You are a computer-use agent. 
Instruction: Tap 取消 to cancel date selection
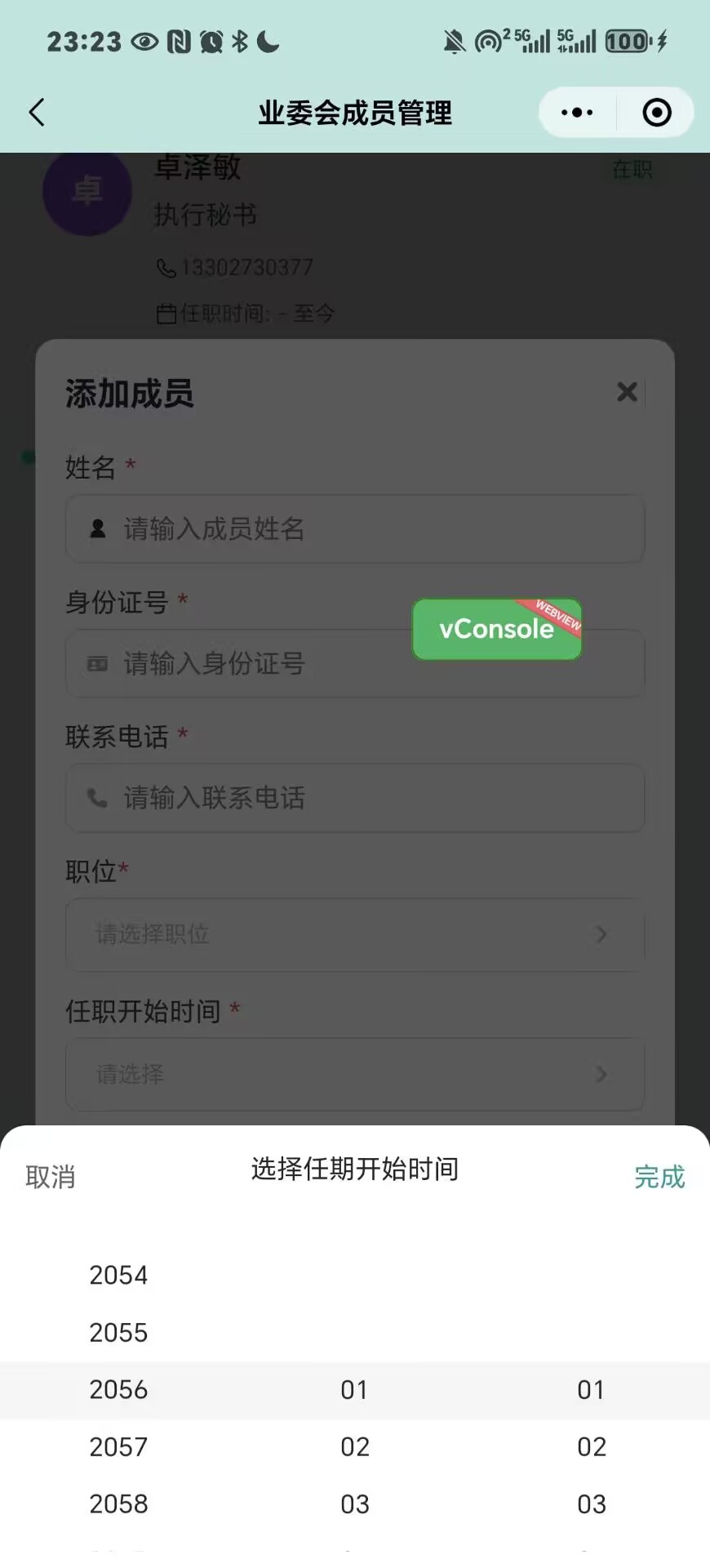pos(51,1177)
